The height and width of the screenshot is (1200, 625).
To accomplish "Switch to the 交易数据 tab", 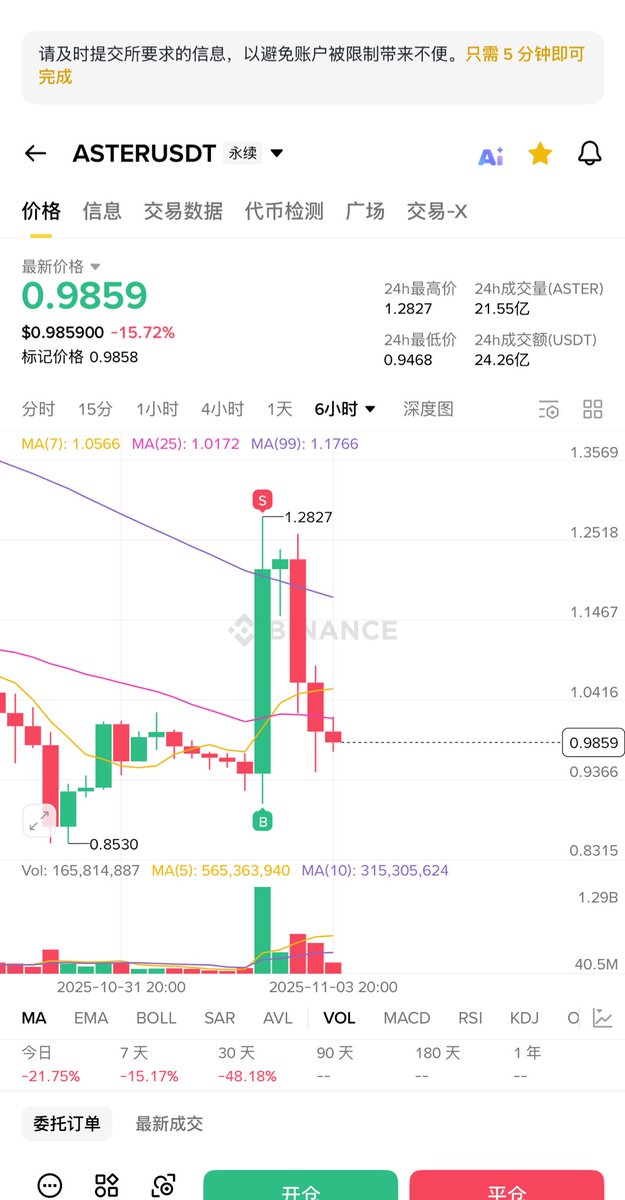I will coord(183,211).
